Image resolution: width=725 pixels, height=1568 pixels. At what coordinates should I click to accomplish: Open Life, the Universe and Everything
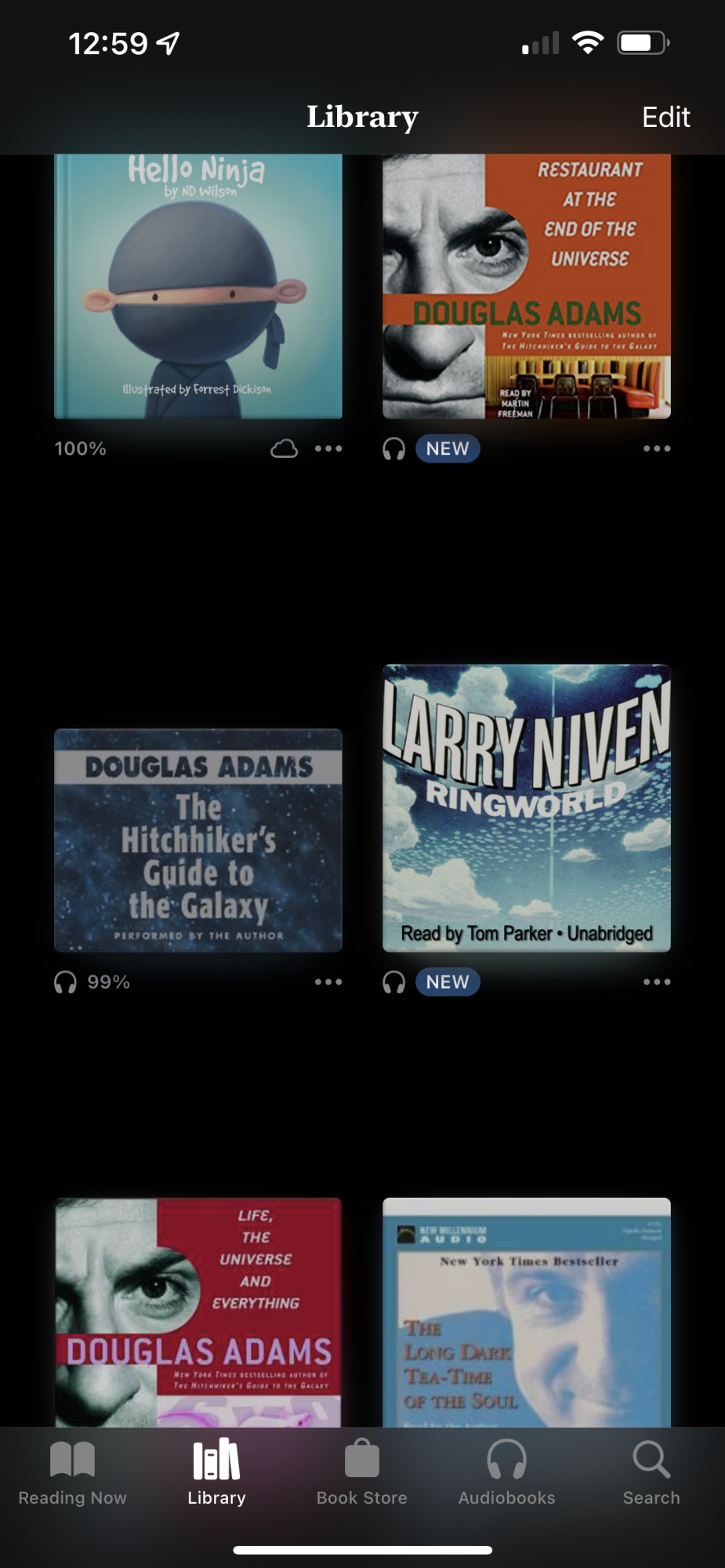[x=198, y=1311]
